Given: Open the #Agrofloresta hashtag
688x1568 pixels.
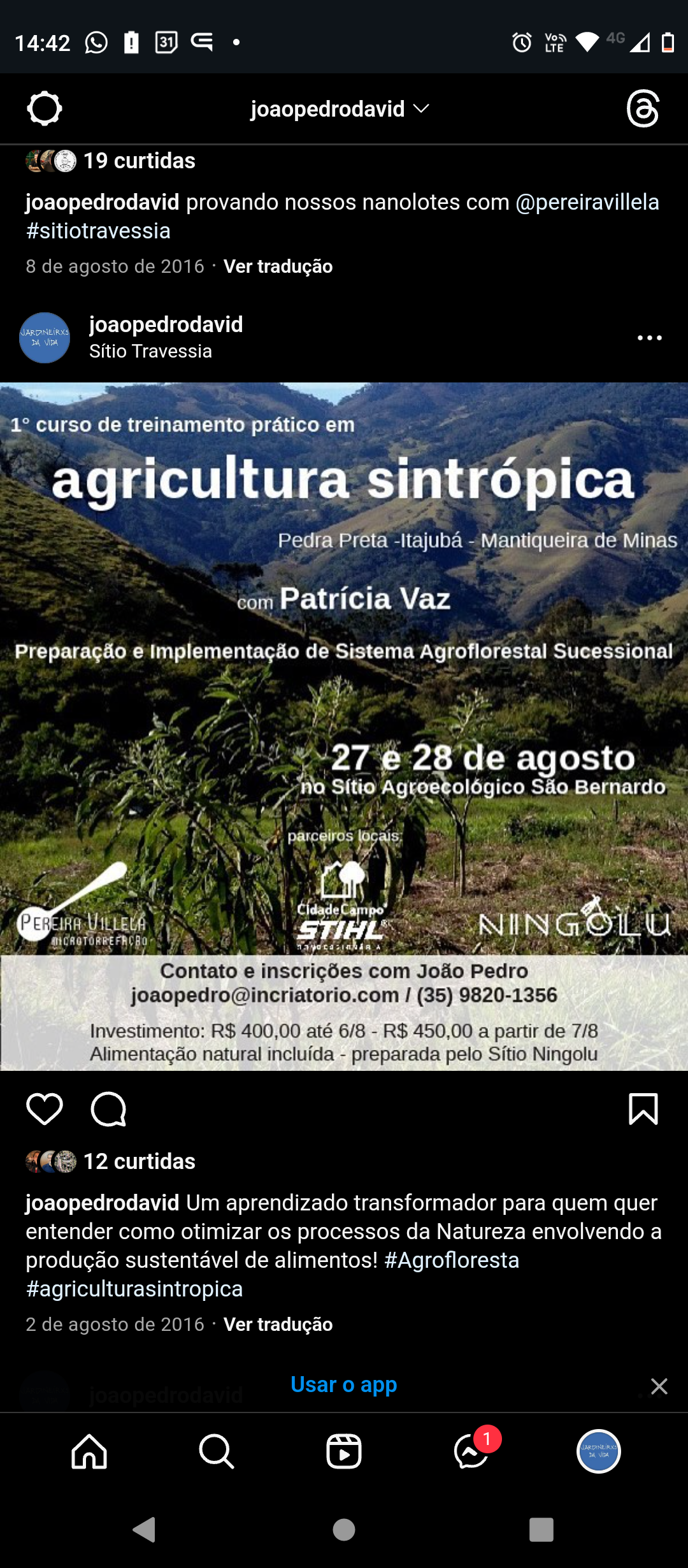Looking at the screenshot, I should click(452, 1260).
